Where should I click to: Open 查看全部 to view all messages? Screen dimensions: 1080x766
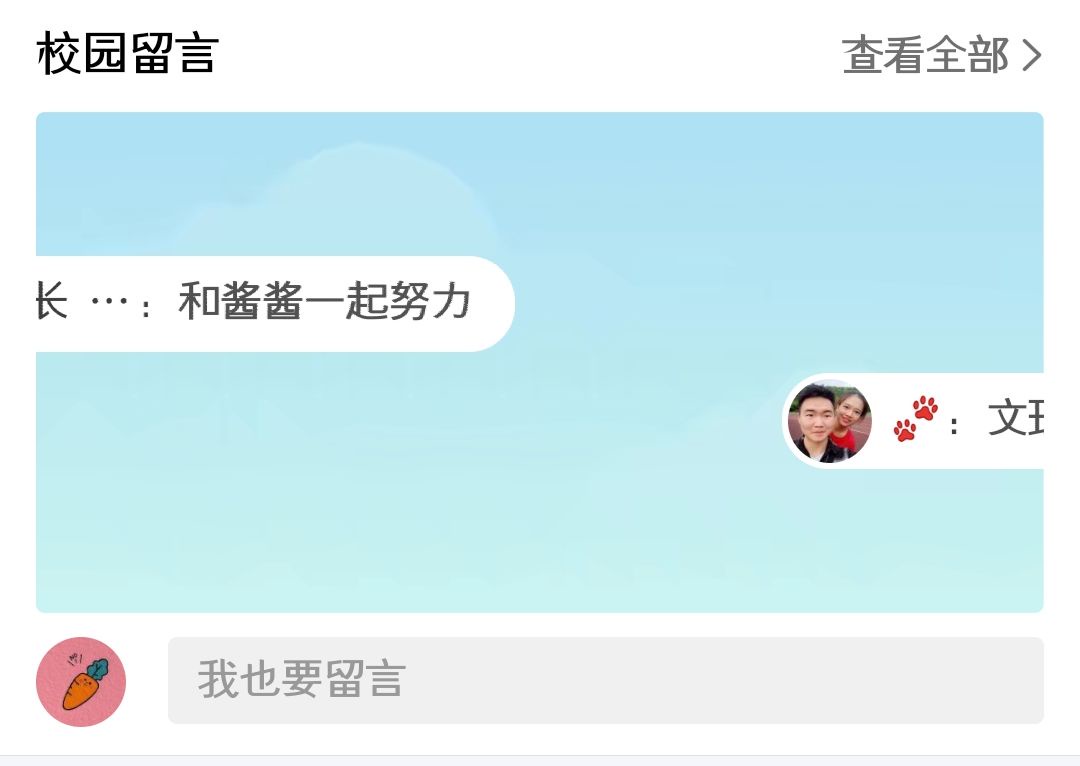(941, 56)
